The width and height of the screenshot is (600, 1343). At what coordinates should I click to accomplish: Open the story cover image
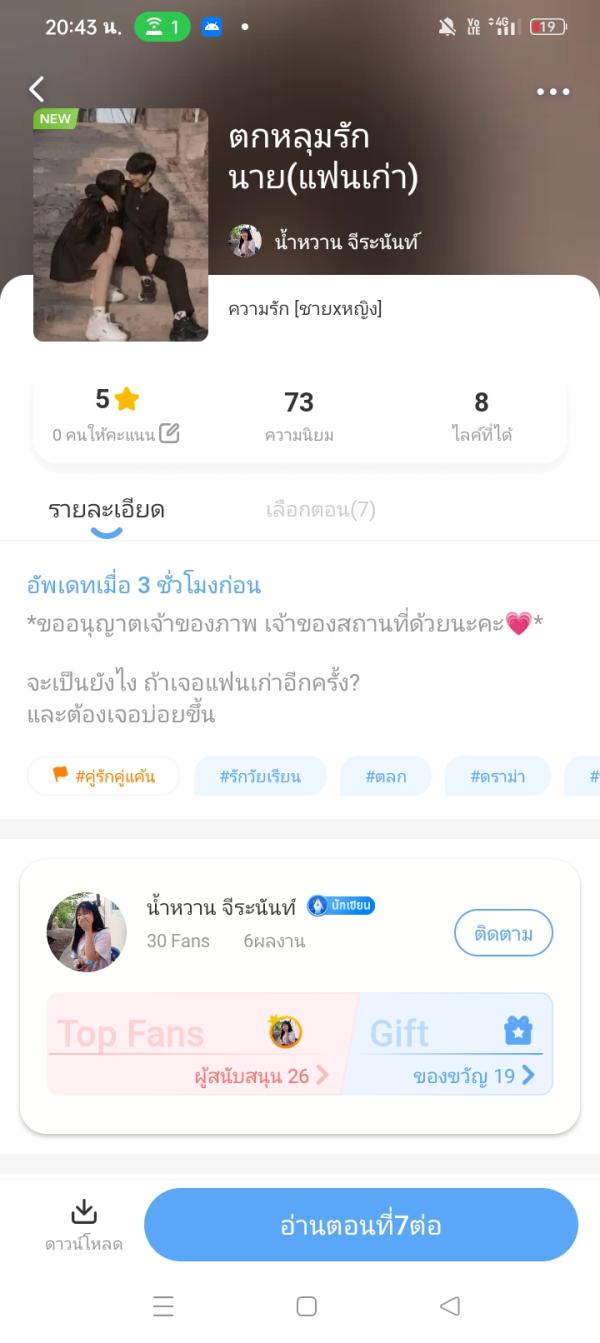point(121,224)
